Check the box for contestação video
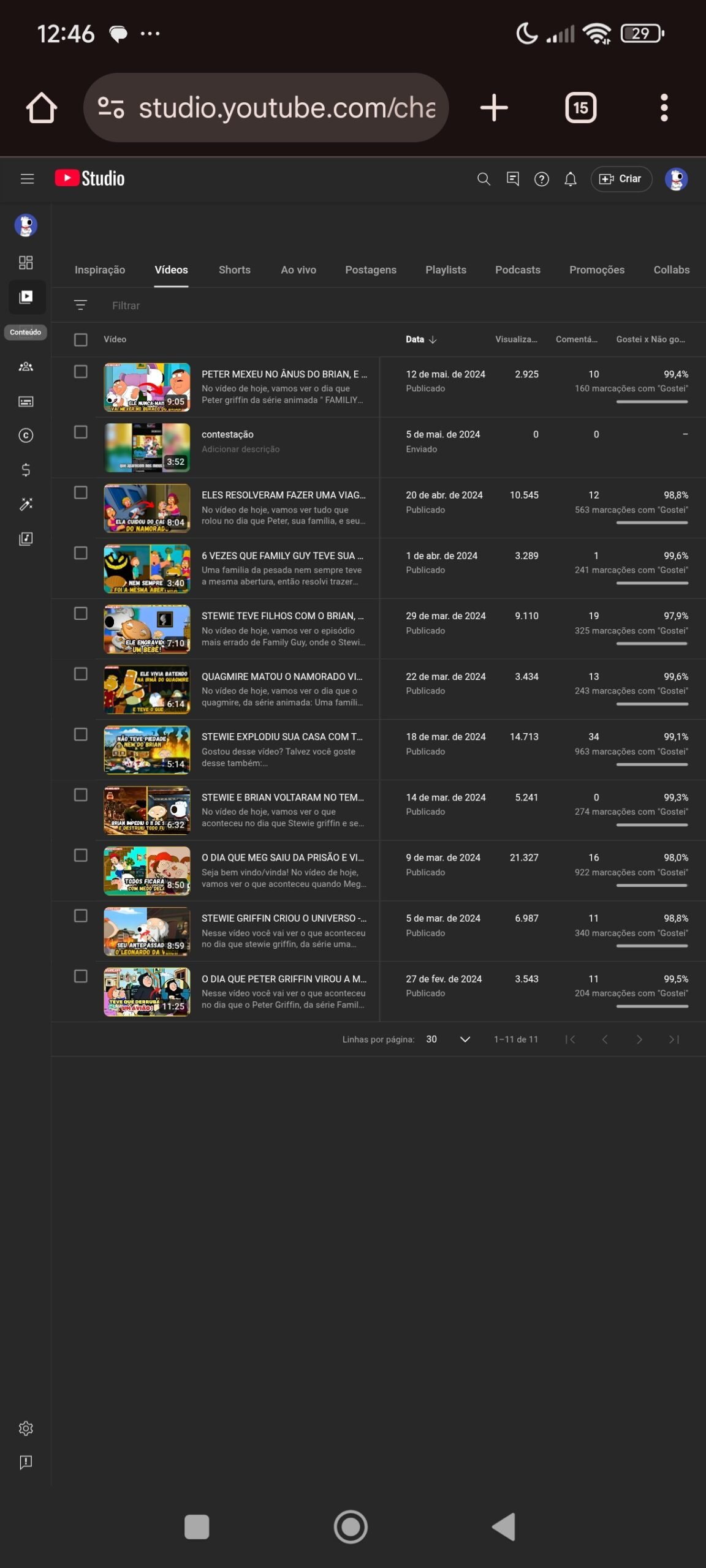Screen dimensions: 706x1568 pyautogui.click(x=81, y=432)
